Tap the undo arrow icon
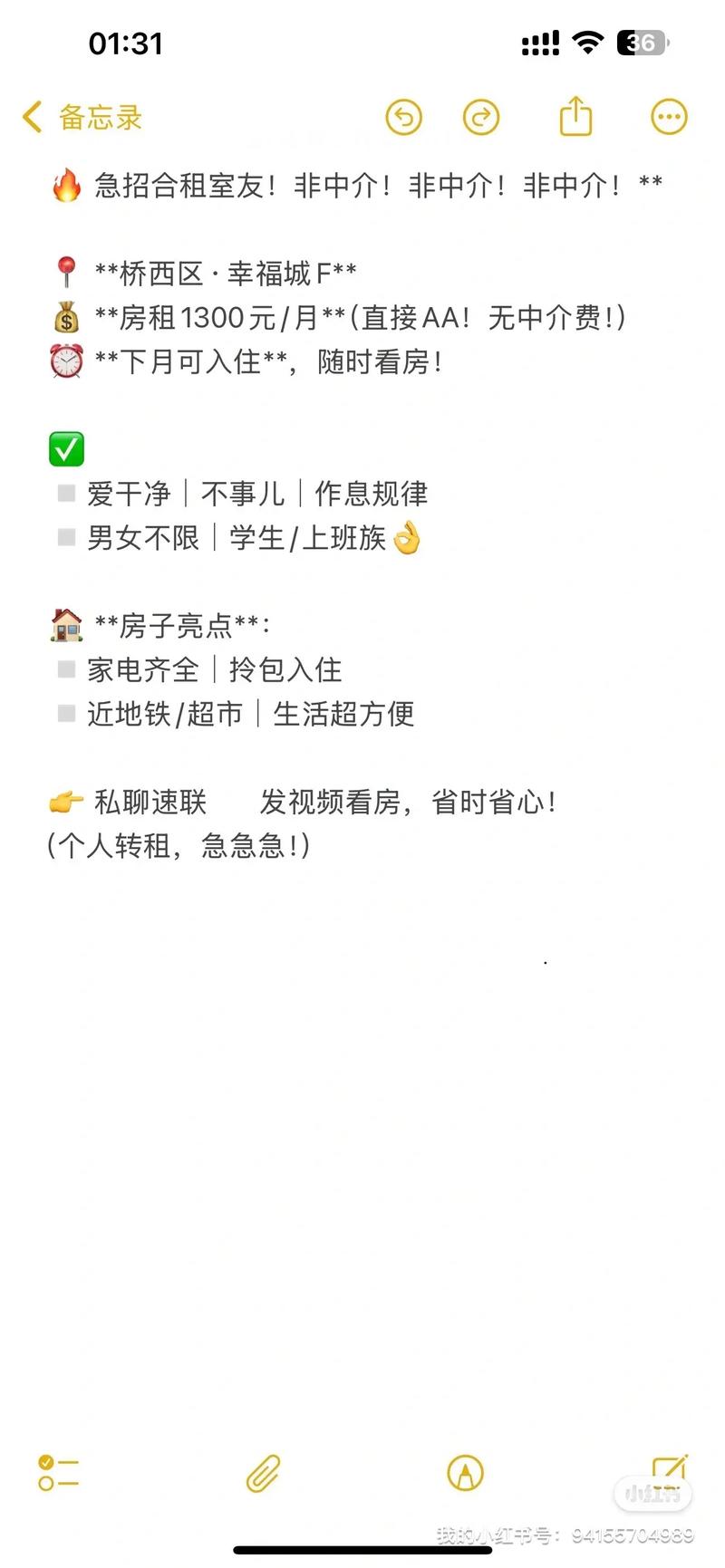 tap(405, 117)
